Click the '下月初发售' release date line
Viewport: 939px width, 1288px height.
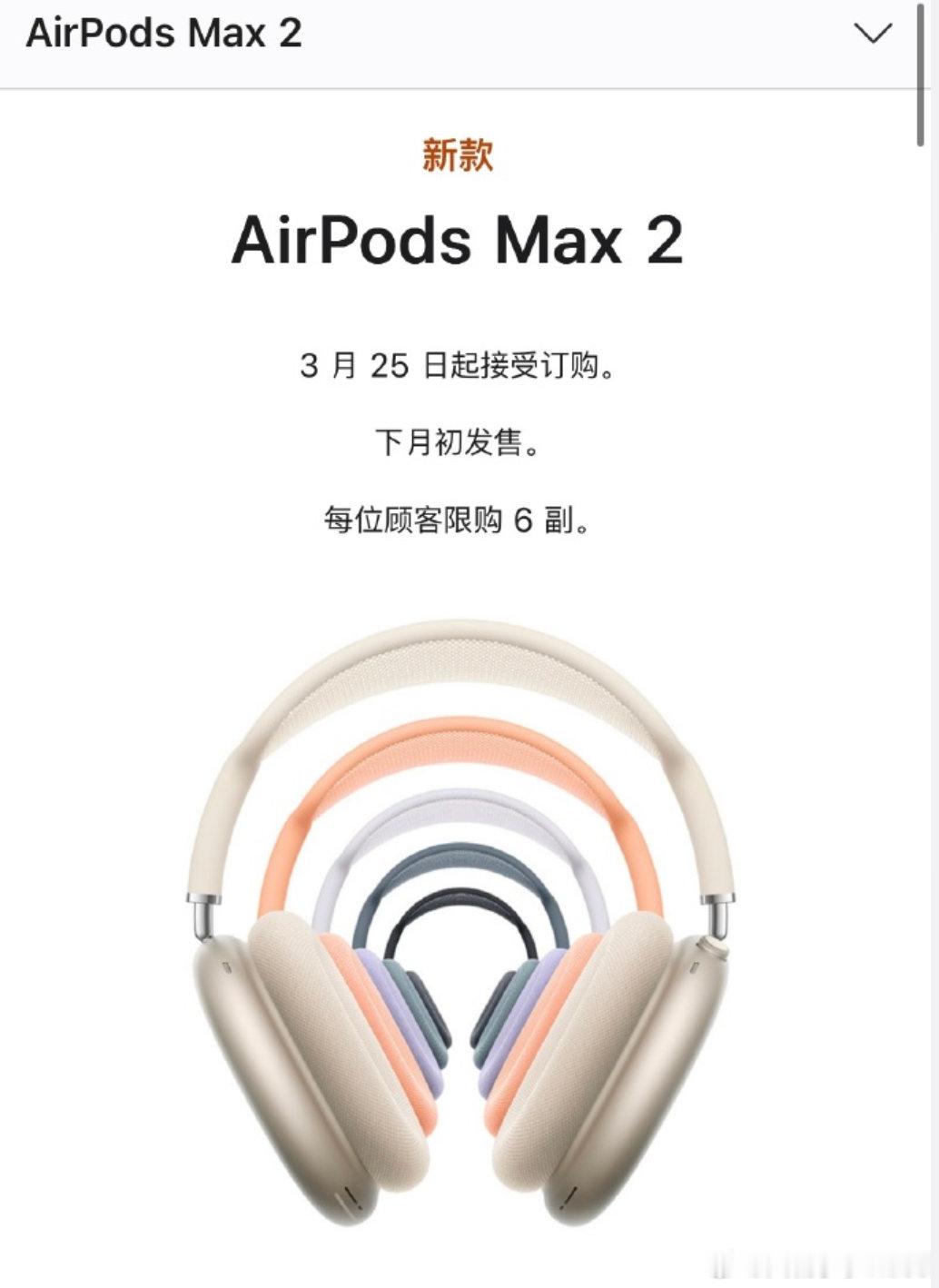(x=459, y=442)
